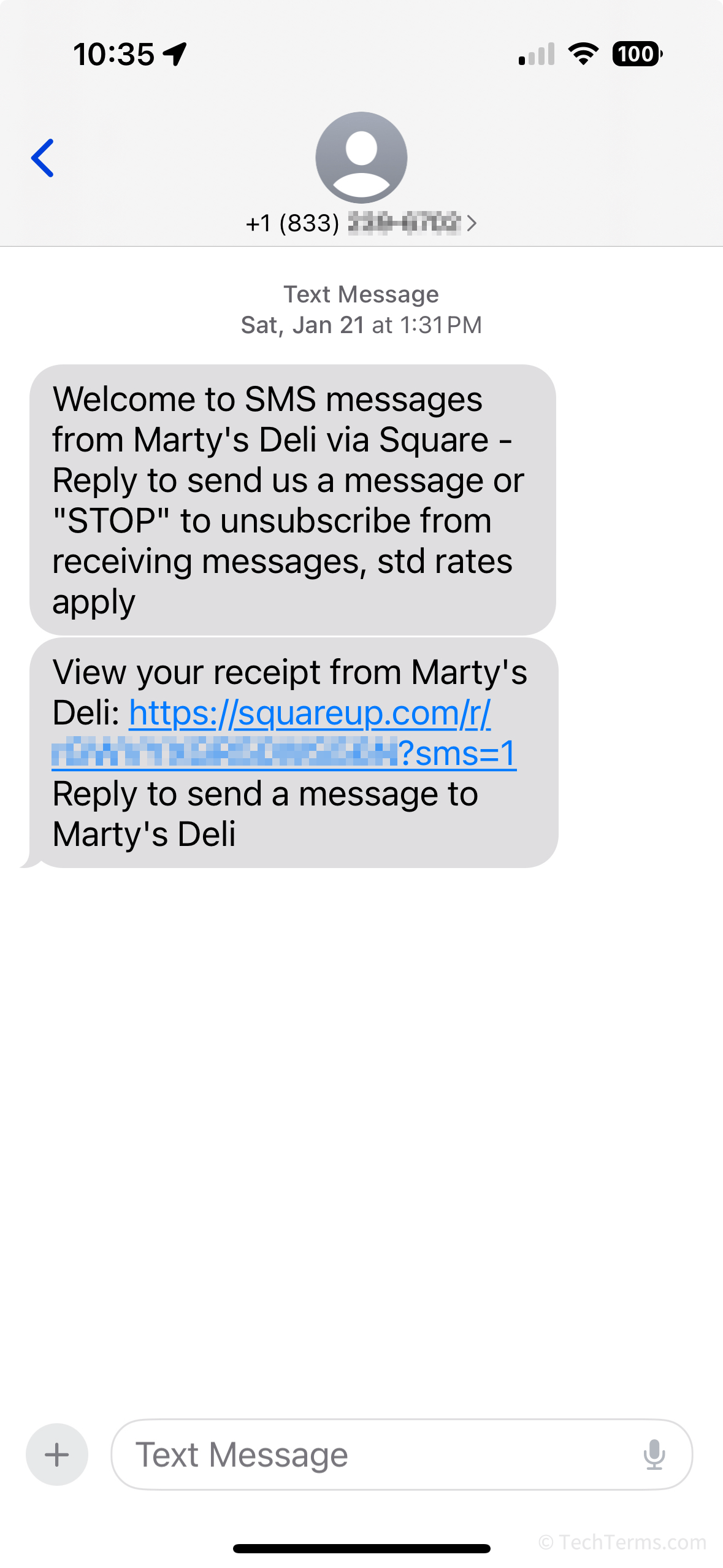The height and width of the screenshot is (1568, 723).
Task: Go back to the messages list
Action: [43, 158]
